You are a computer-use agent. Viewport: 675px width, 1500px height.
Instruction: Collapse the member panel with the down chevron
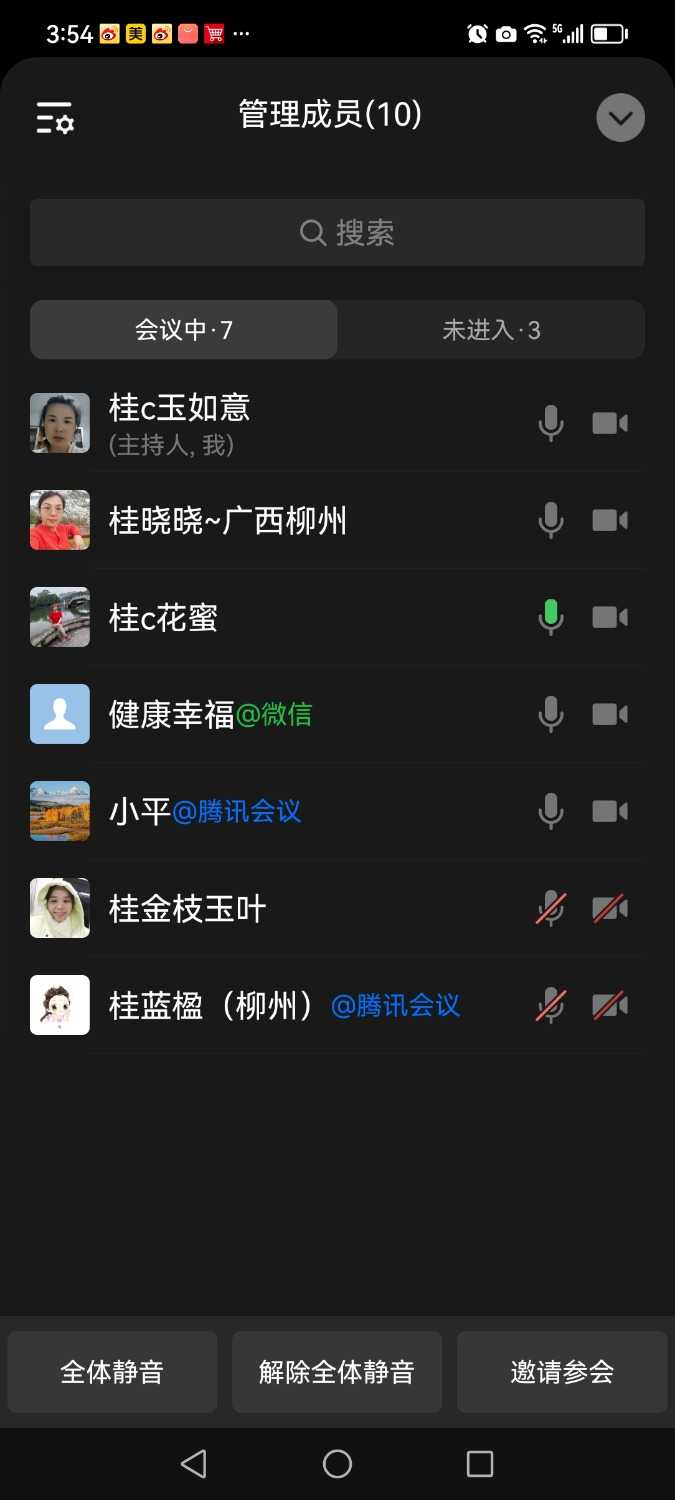(x=620, y=118)
